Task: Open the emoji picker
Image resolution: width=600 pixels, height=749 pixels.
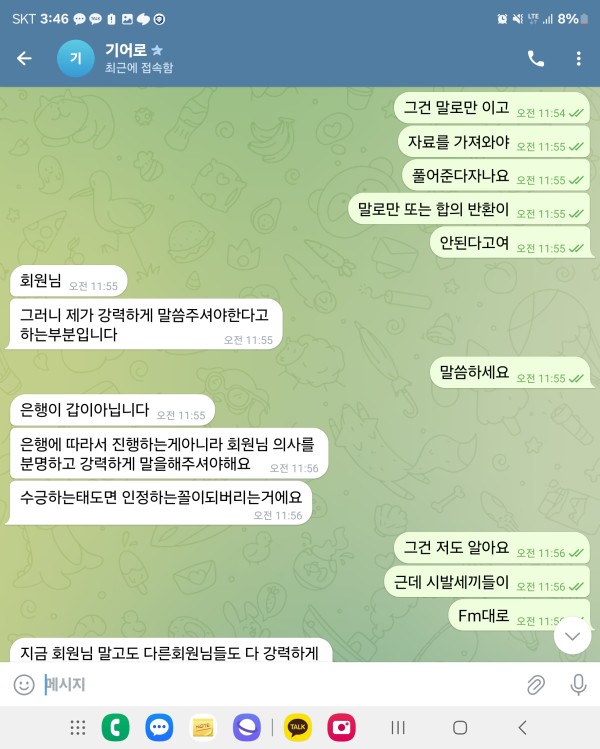Action: pyautogui.click(x=24, y=685)
